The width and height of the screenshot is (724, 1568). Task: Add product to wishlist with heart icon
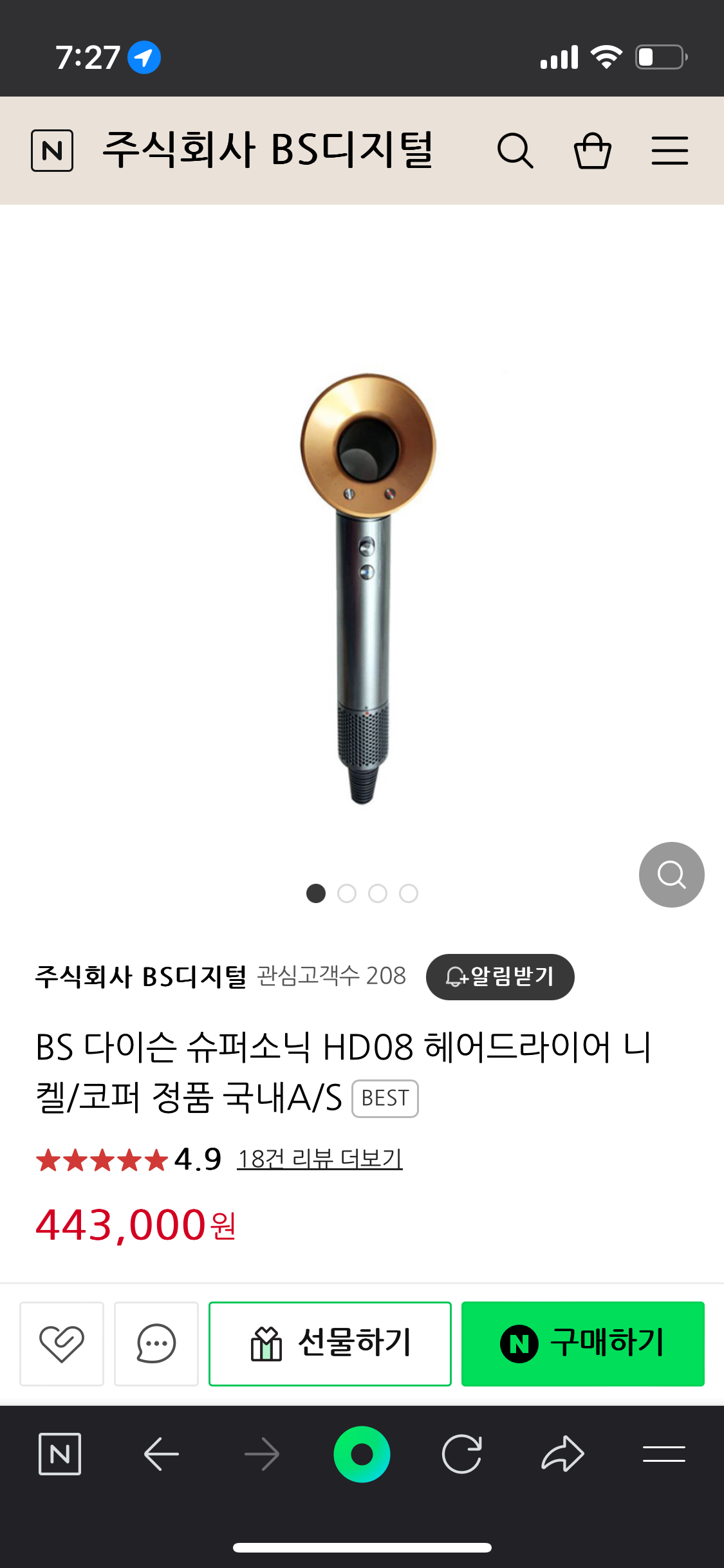(x=62, y=1343)
